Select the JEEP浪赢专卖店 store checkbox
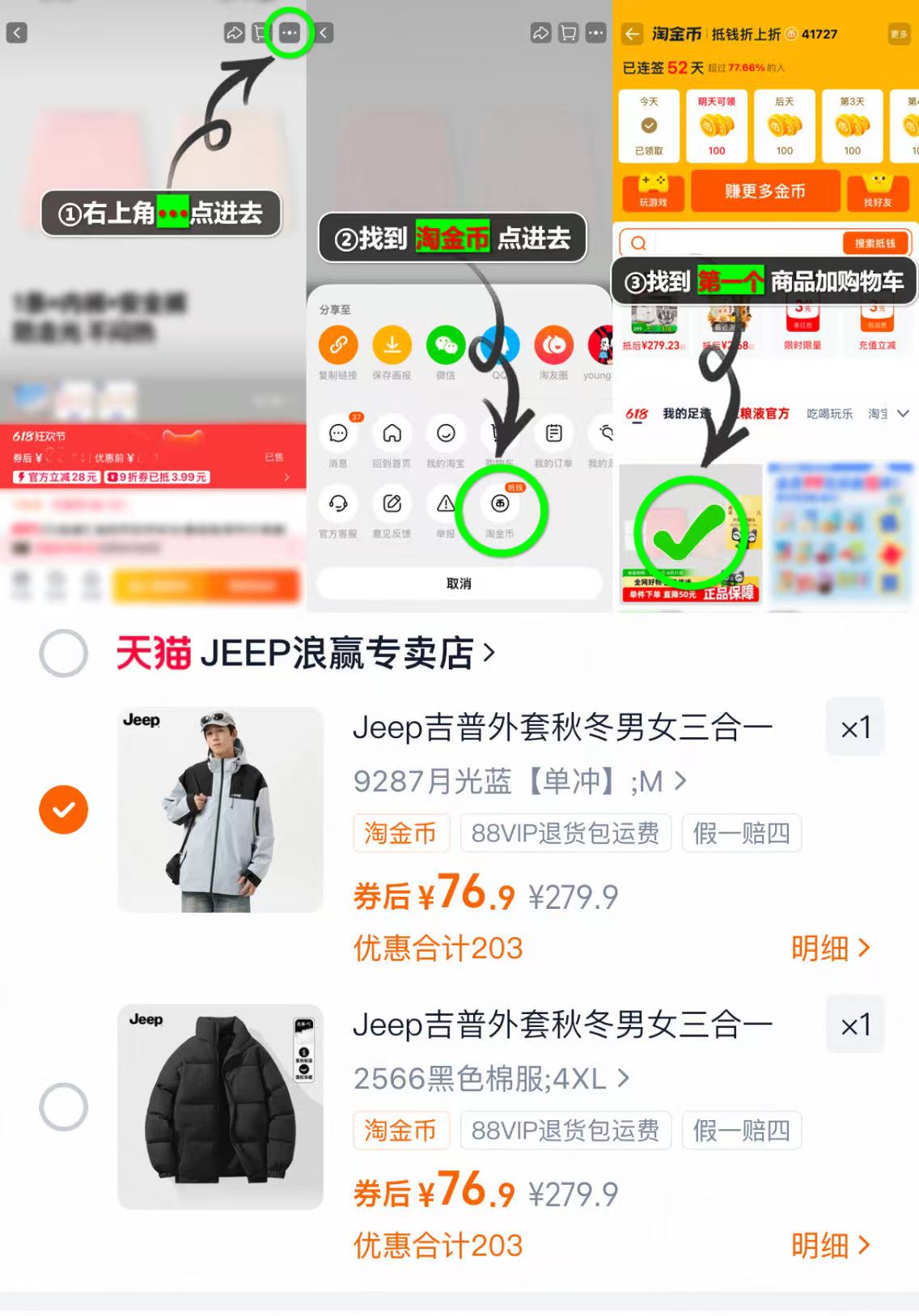The height and width of the screenshot is (1316, 919). (65, 653)
